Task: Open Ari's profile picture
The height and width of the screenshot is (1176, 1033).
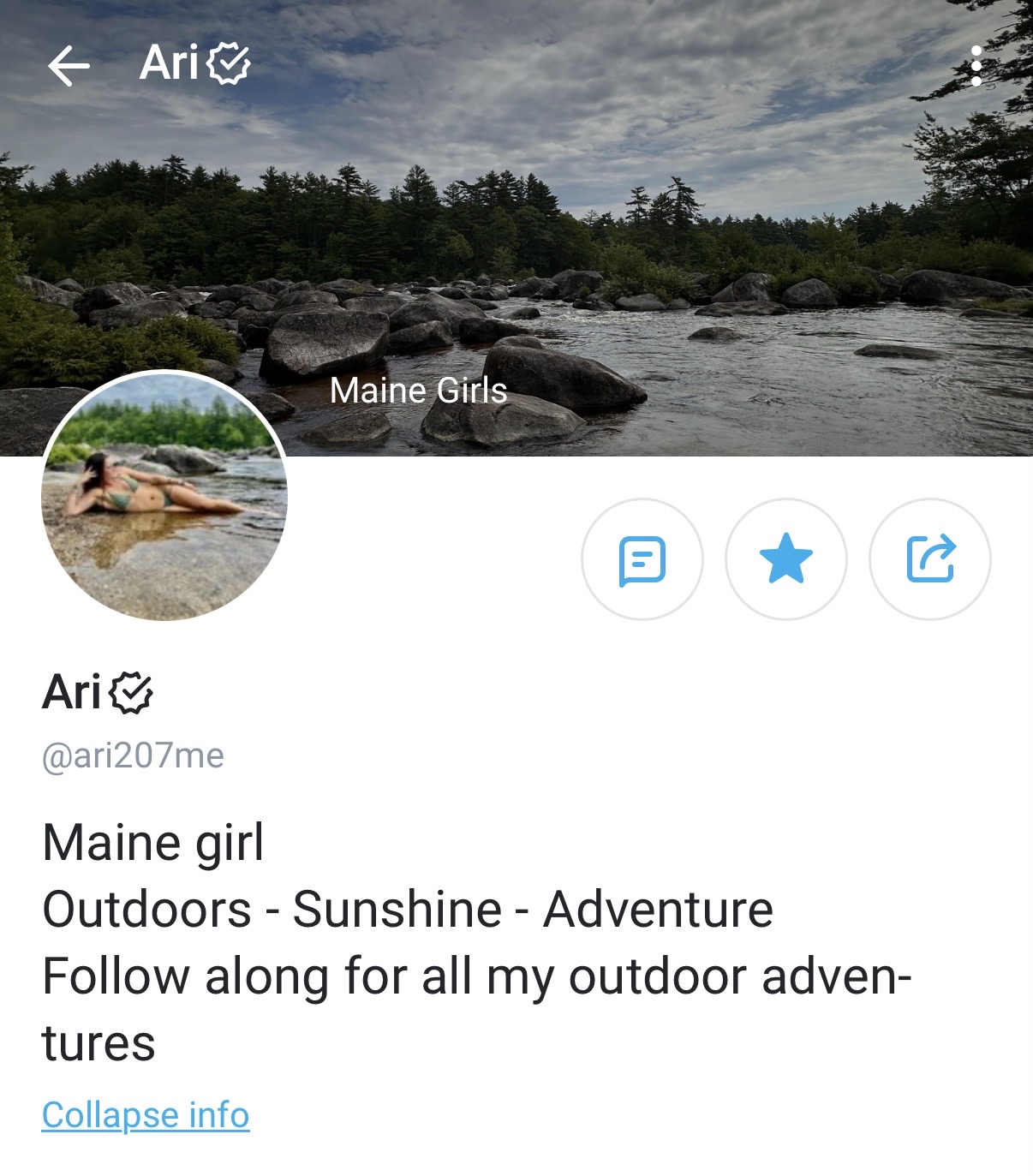Action: click(x=164, y=496)
